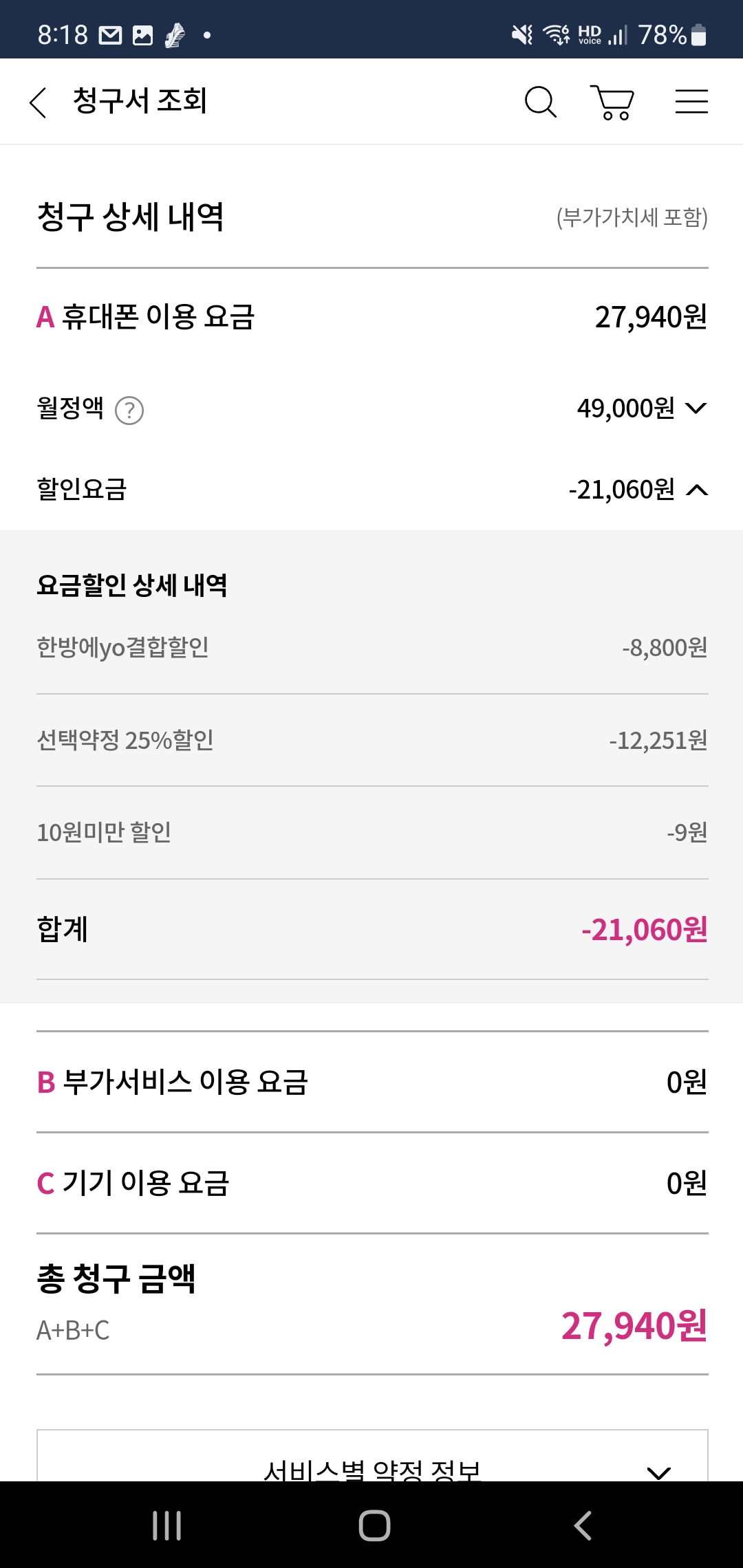Open recent apps from navigation bar
This screenshot has width=743, height=1568.
pos(166,1525)
